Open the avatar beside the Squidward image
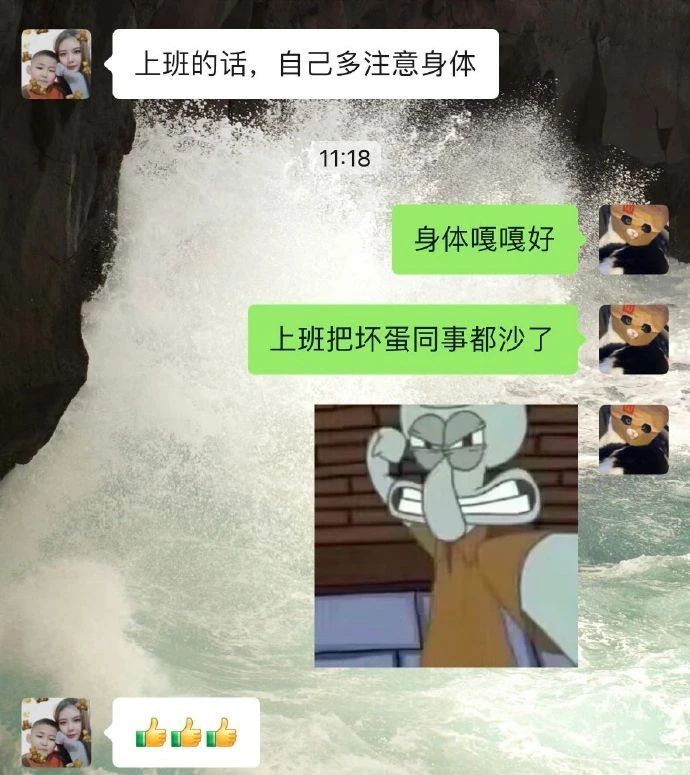 [633, 439]
